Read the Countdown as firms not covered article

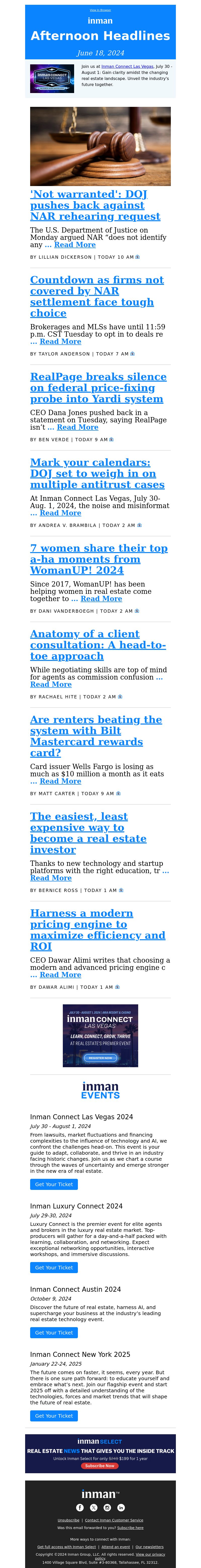(x=97, y=296)
